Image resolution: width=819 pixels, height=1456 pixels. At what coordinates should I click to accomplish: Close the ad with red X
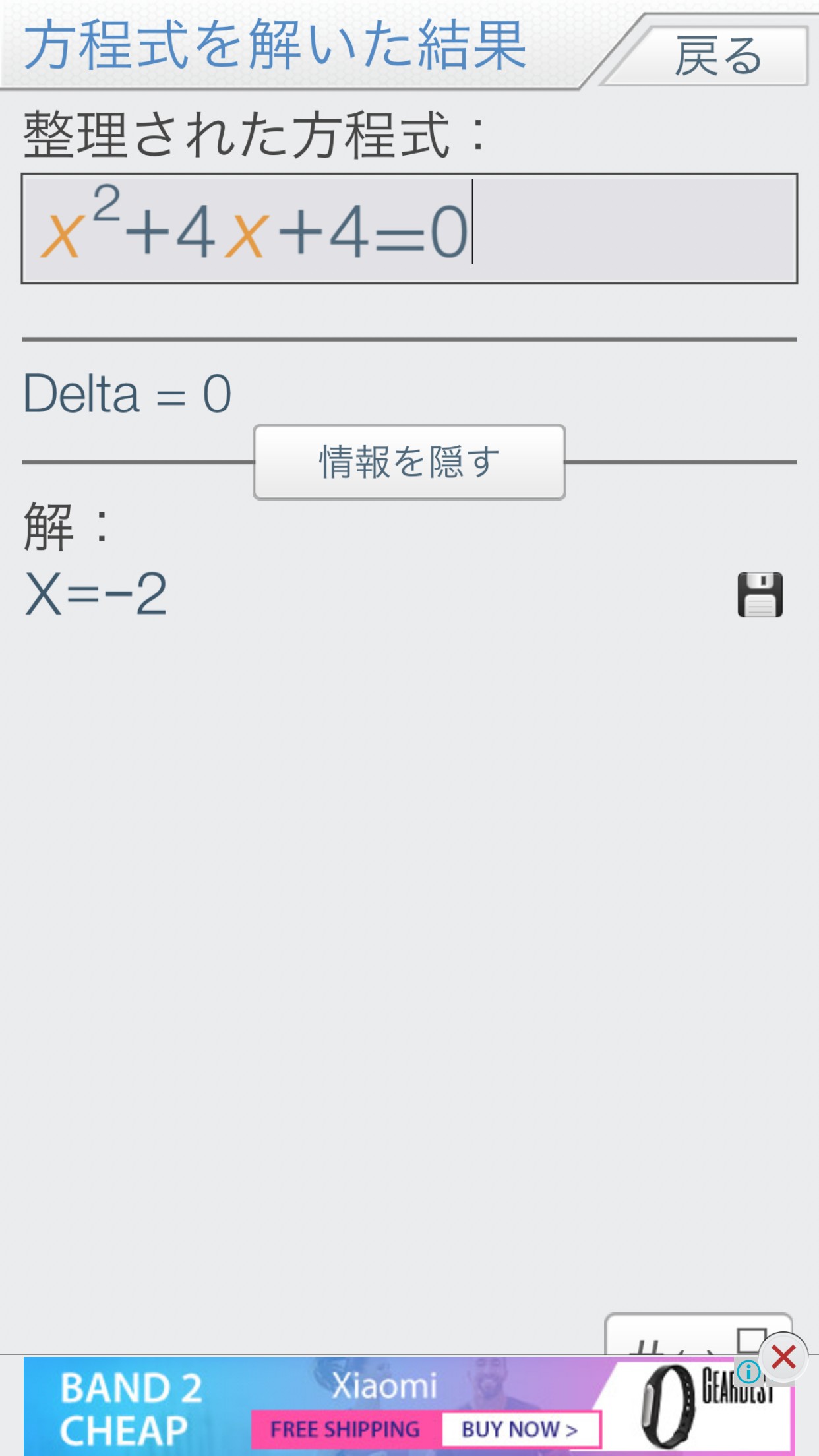click(783, 1358)
